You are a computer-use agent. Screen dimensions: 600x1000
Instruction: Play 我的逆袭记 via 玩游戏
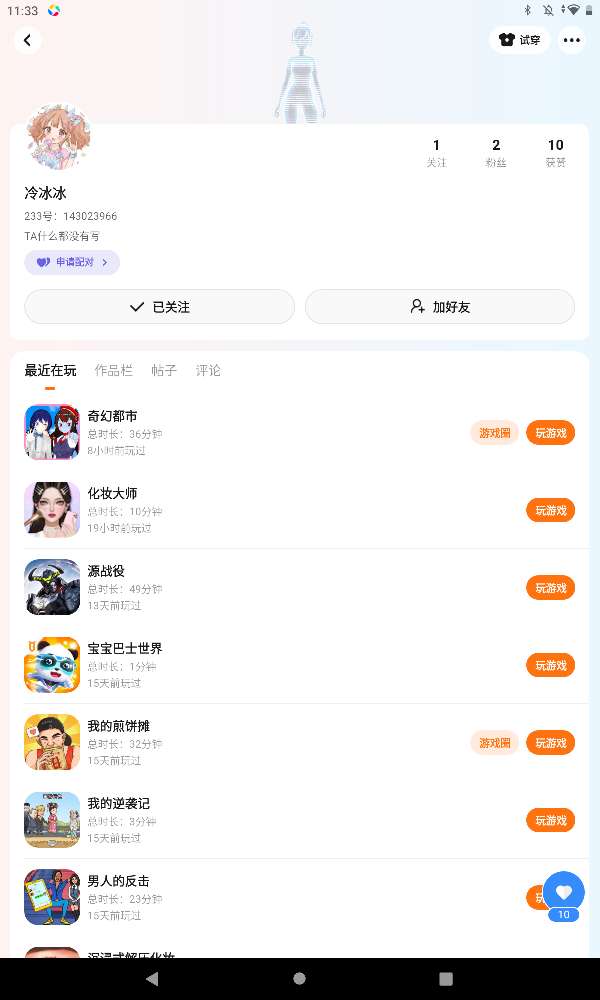click(x=550, y=820)
